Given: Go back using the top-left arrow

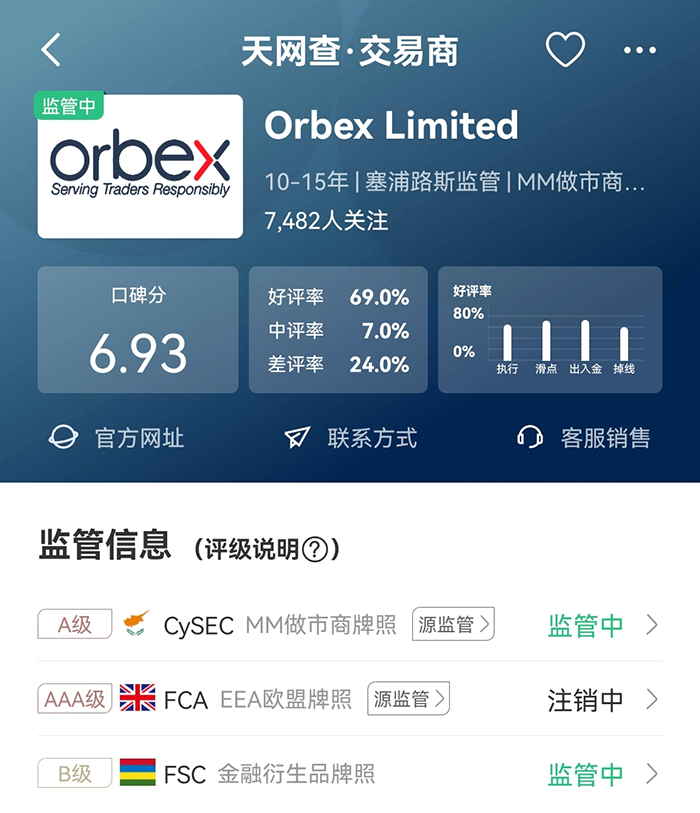Looking at the screenshot, I should (52, 50).
